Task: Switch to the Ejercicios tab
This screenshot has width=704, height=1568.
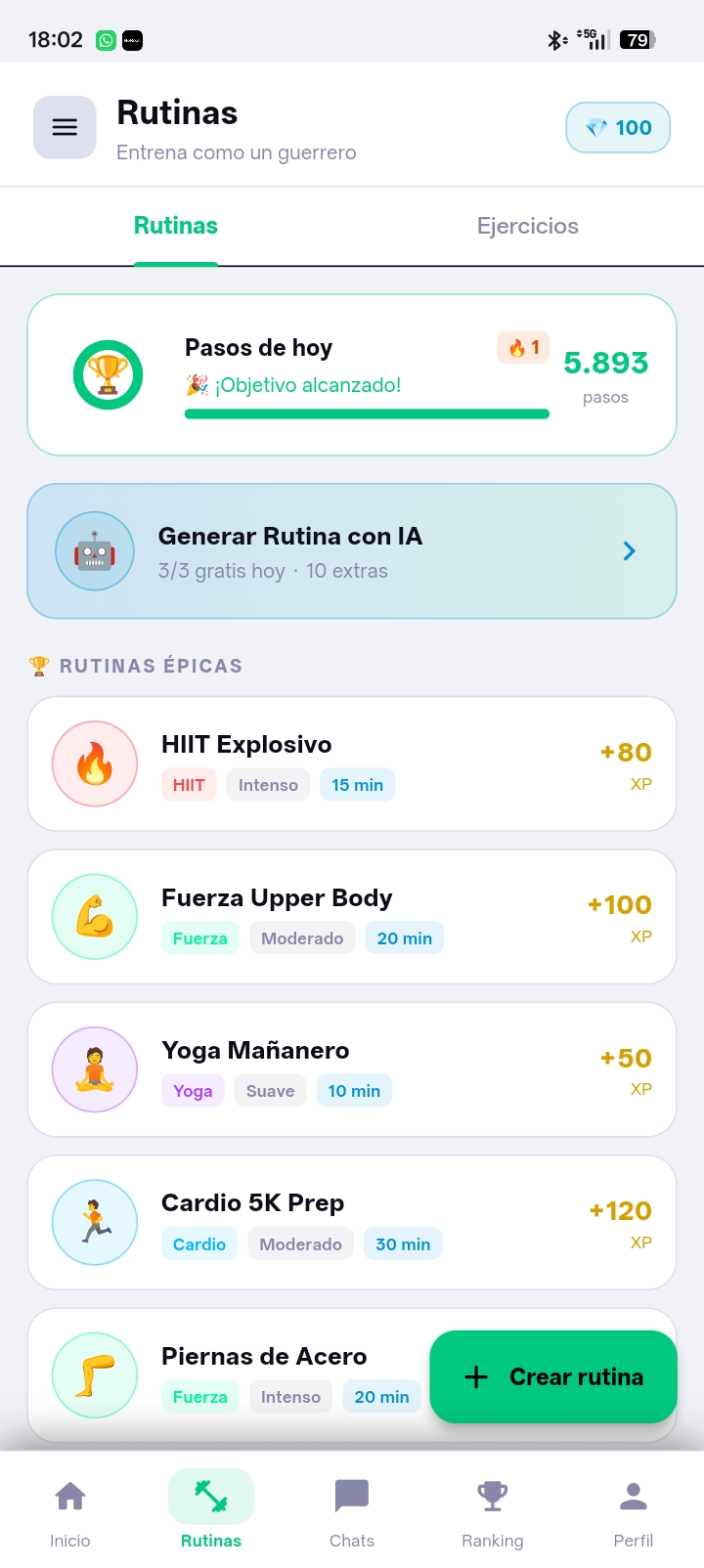Action: tap(528, 226)
